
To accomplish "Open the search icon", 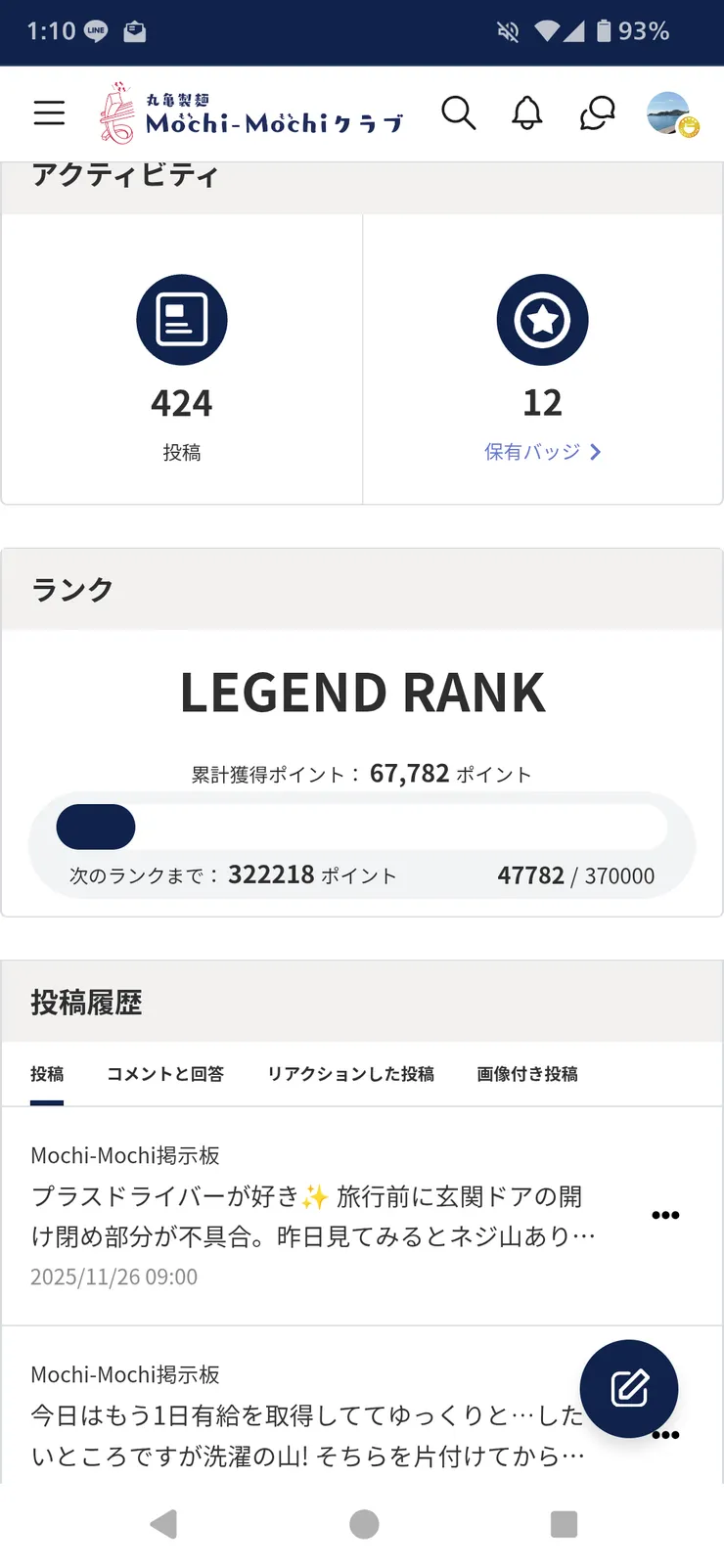I will (459, 112).
